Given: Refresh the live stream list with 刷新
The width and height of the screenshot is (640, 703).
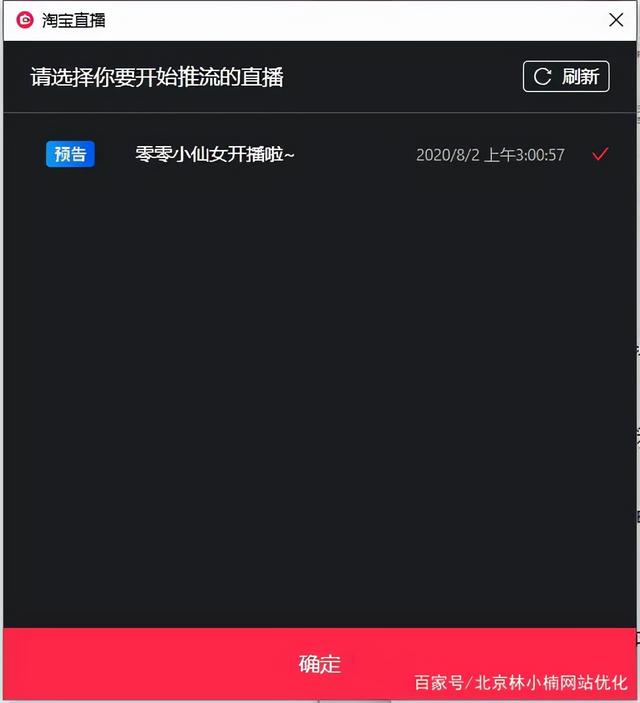Looking at the screenshot, I should 566,77.
